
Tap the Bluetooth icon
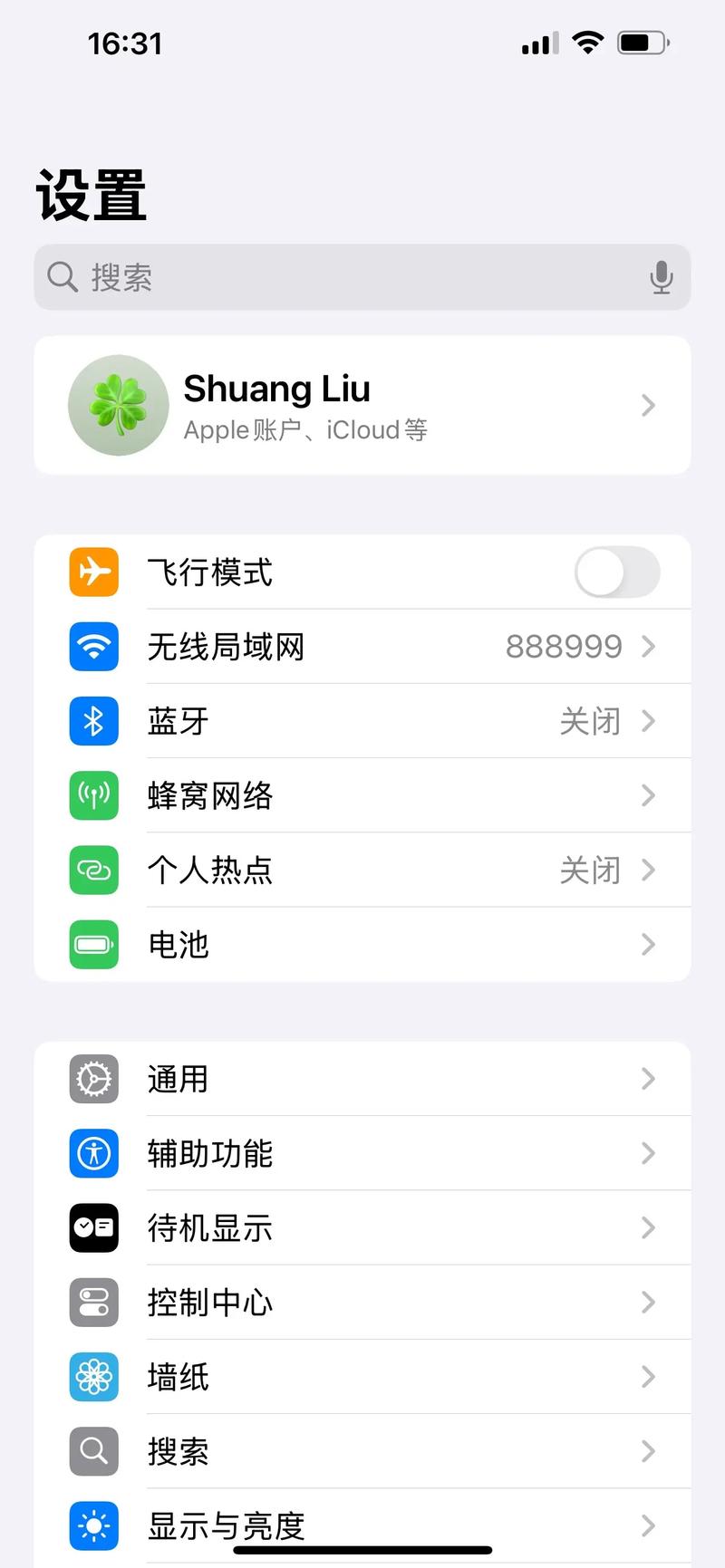click(93, 721)
